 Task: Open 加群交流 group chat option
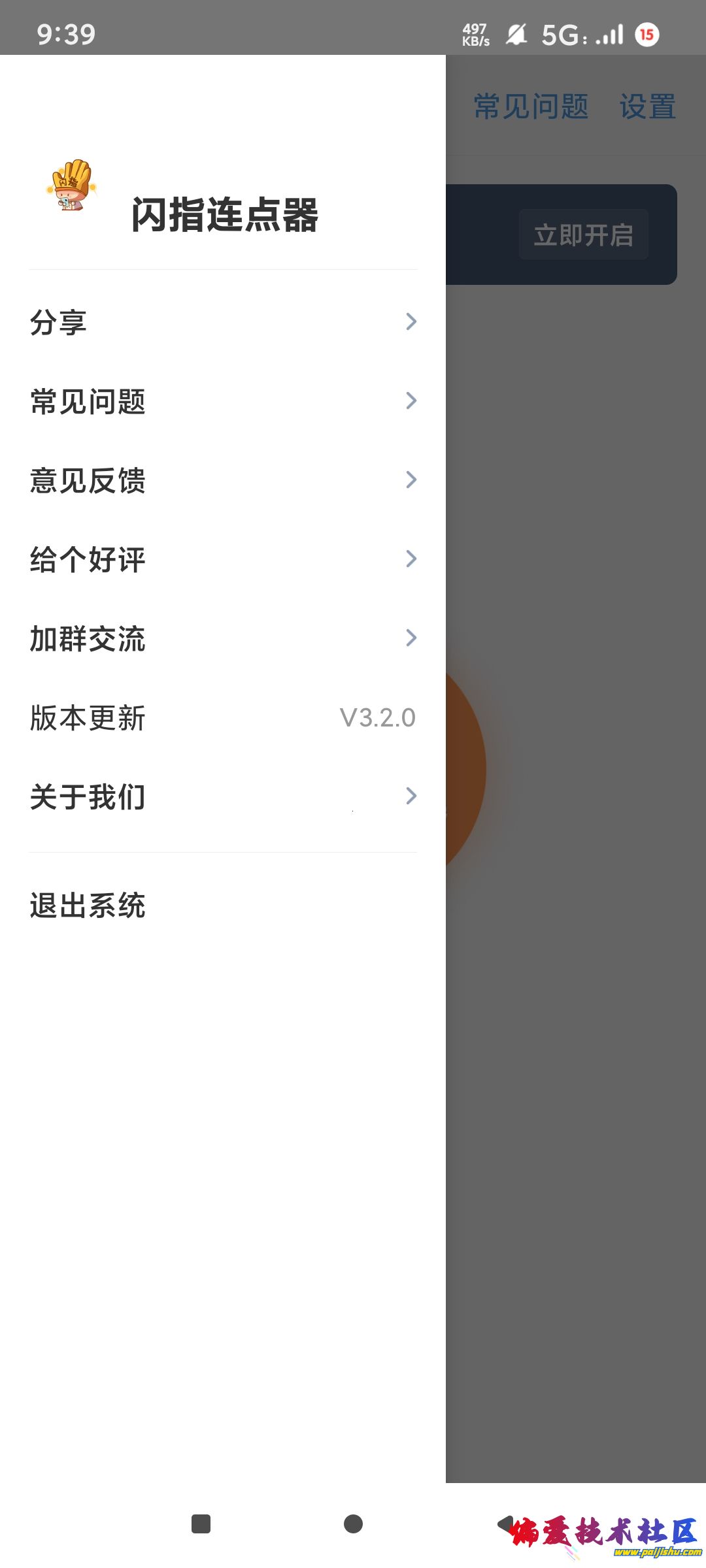point(222,638)
